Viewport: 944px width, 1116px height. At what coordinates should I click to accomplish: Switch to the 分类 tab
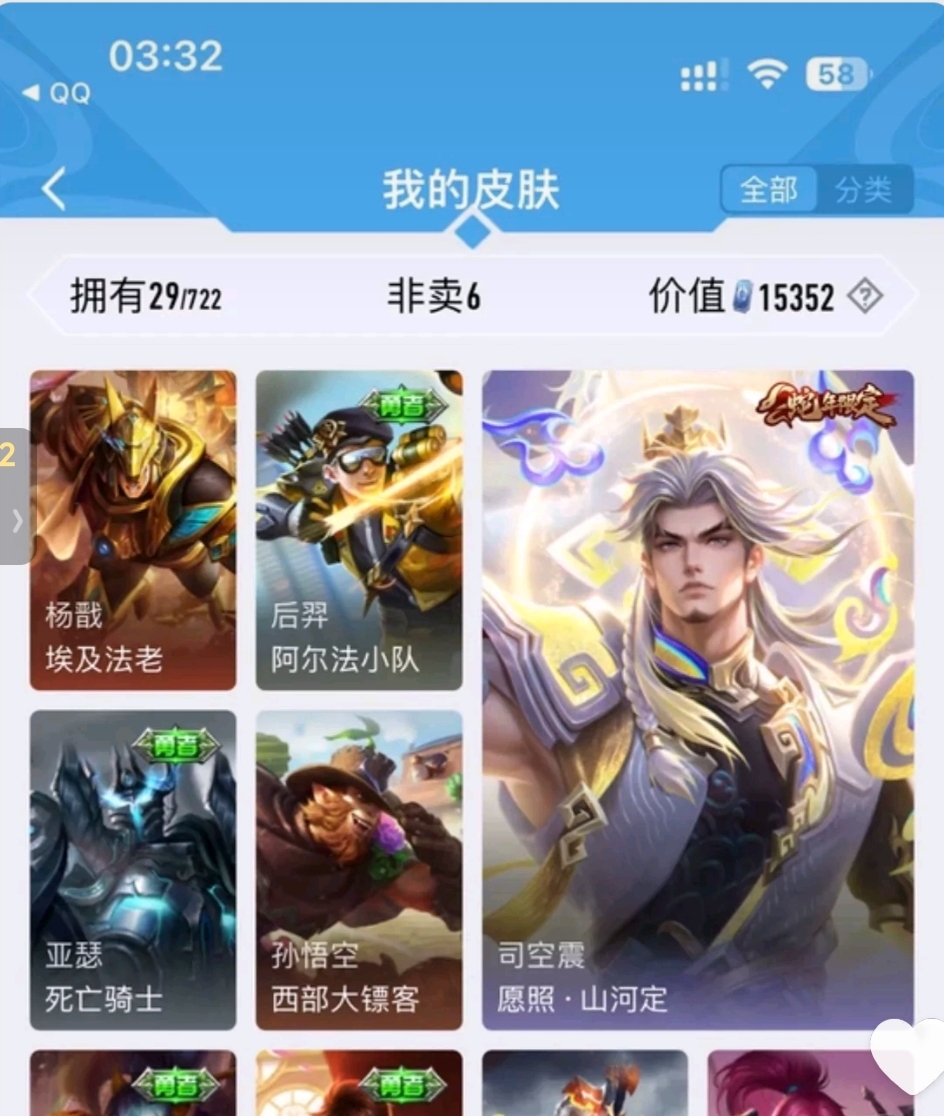pyautogui.click(x=863, y=190)
